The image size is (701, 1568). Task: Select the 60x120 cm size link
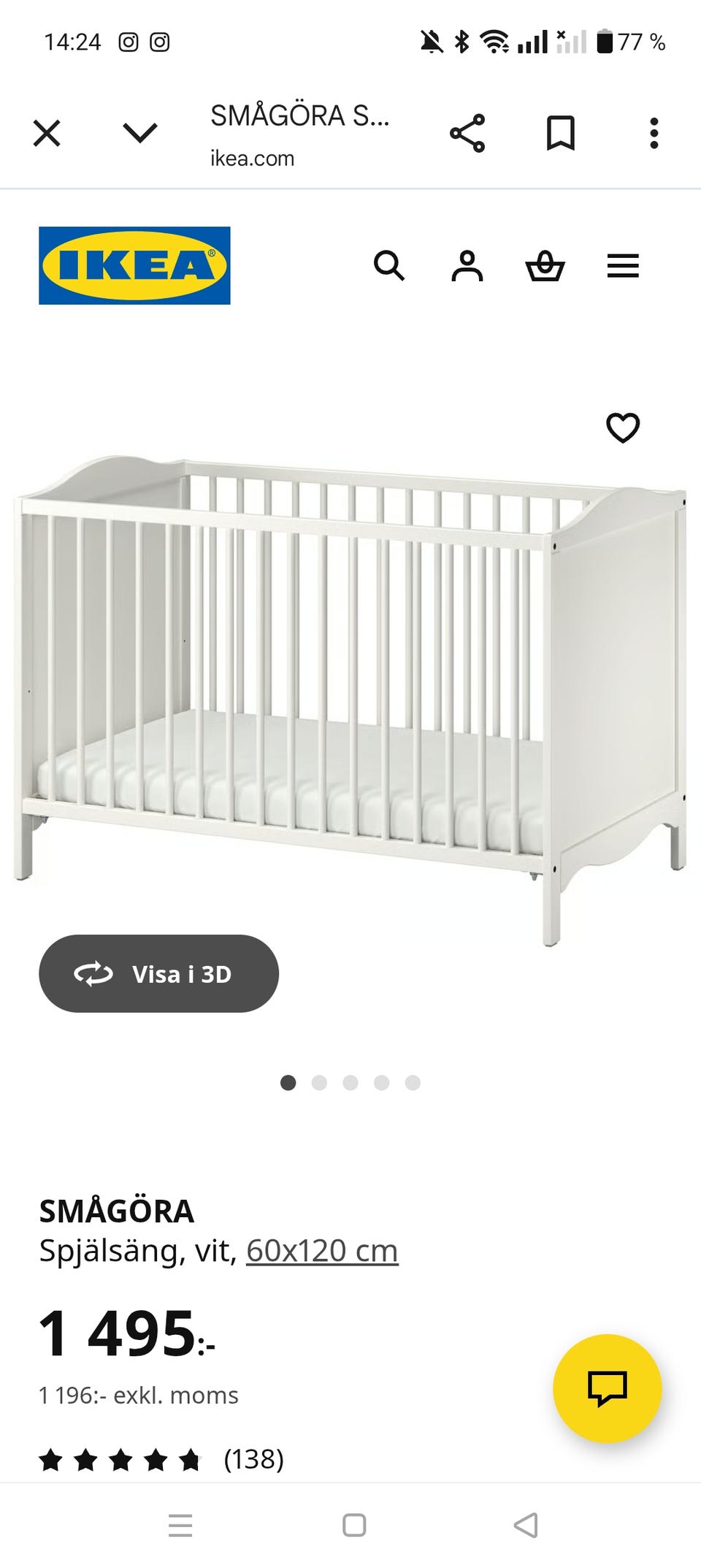click(x=322, y=1250)
